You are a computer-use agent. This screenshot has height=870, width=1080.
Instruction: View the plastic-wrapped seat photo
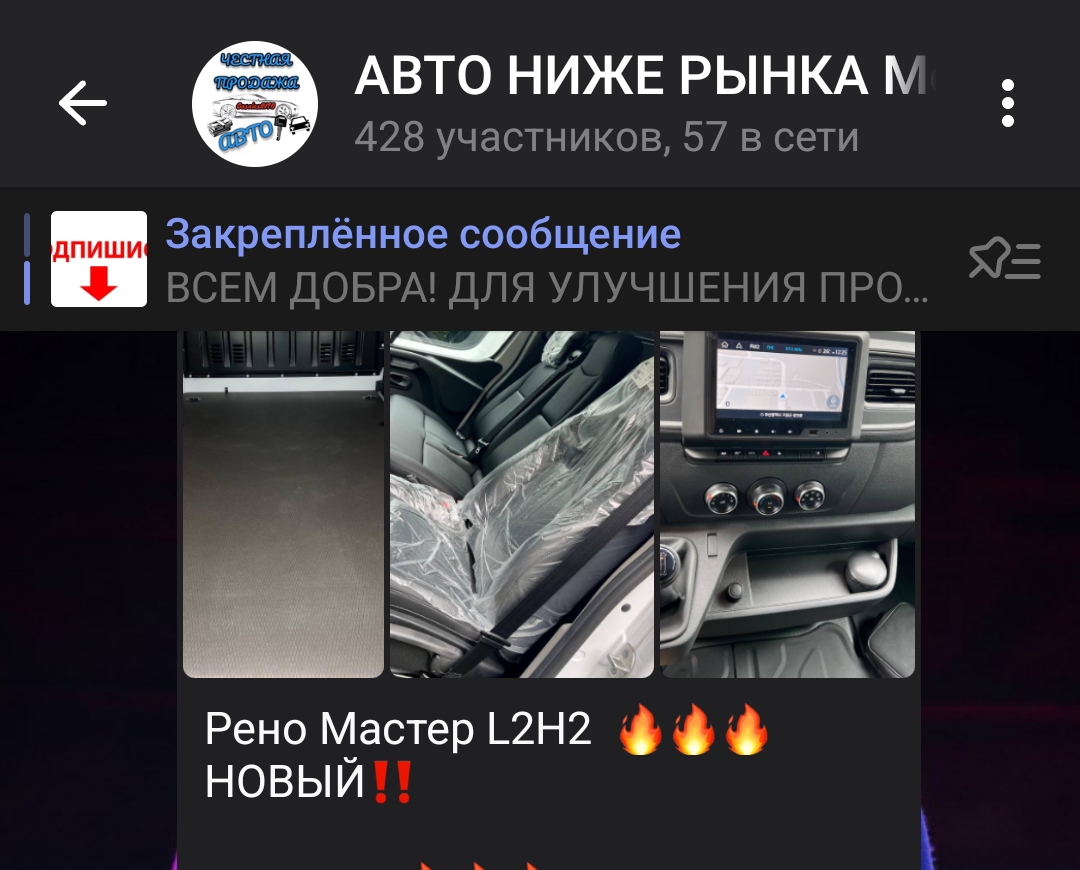(521, 505)
